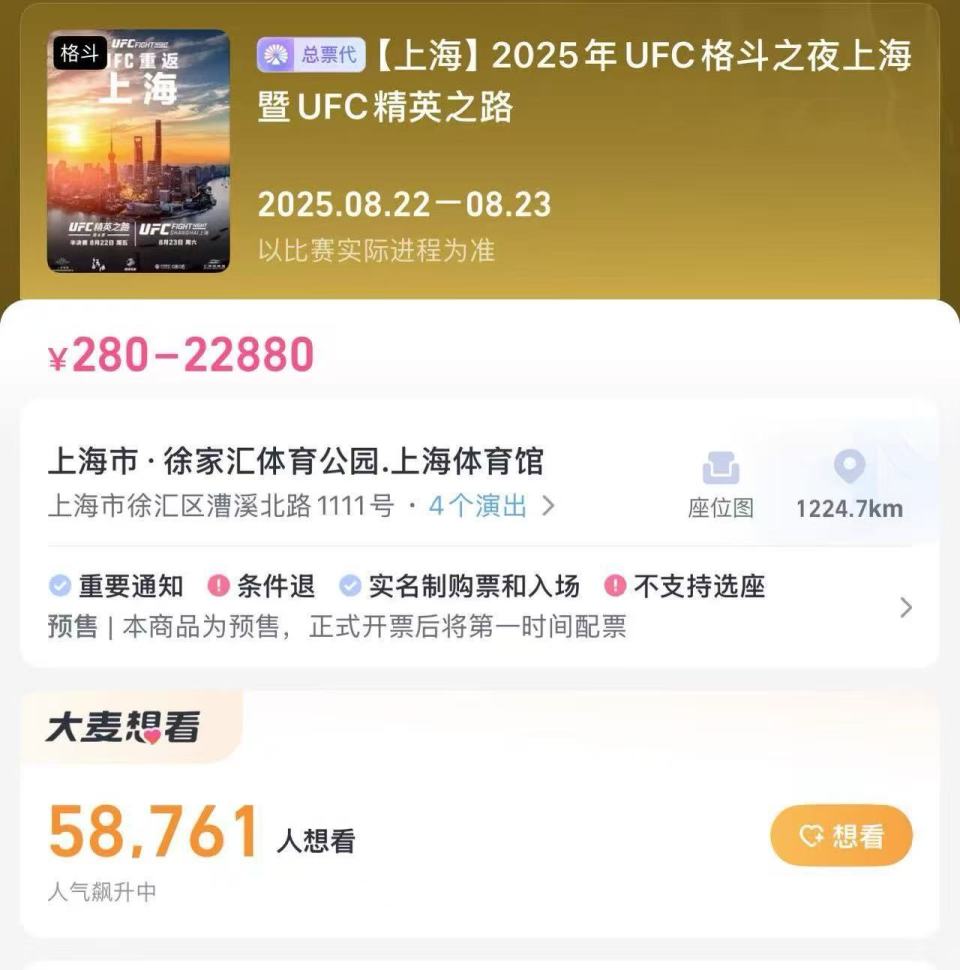
Task: Open the UFC event poster image
Action: point(139,151)
